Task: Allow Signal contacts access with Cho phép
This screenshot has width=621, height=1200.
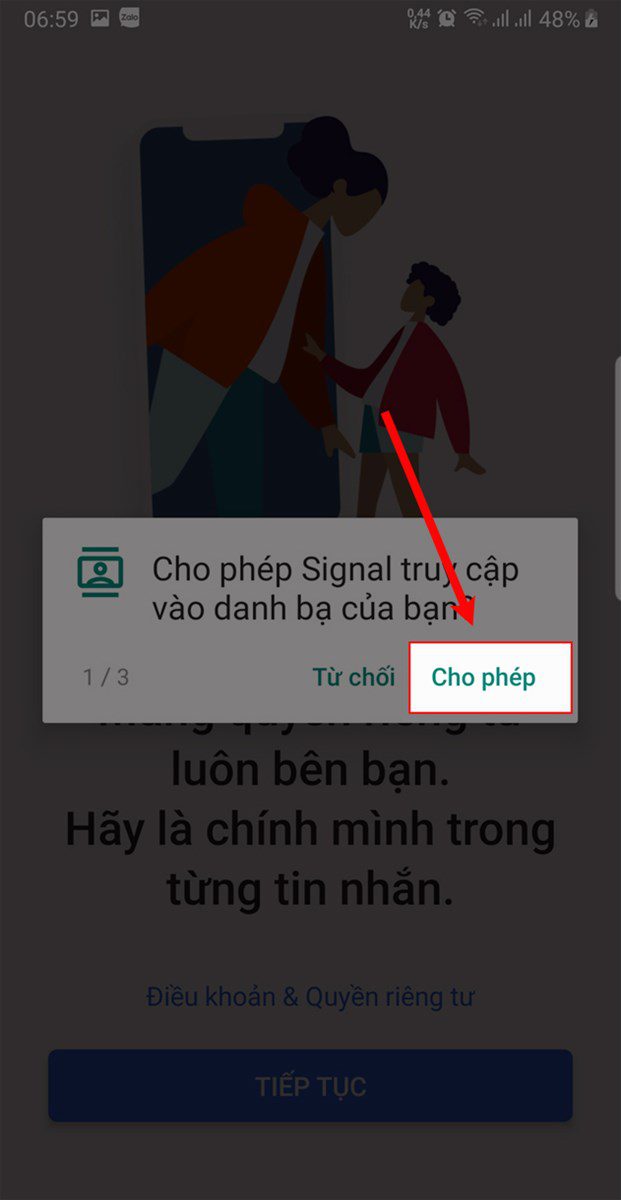Action: tap(484, 677)
